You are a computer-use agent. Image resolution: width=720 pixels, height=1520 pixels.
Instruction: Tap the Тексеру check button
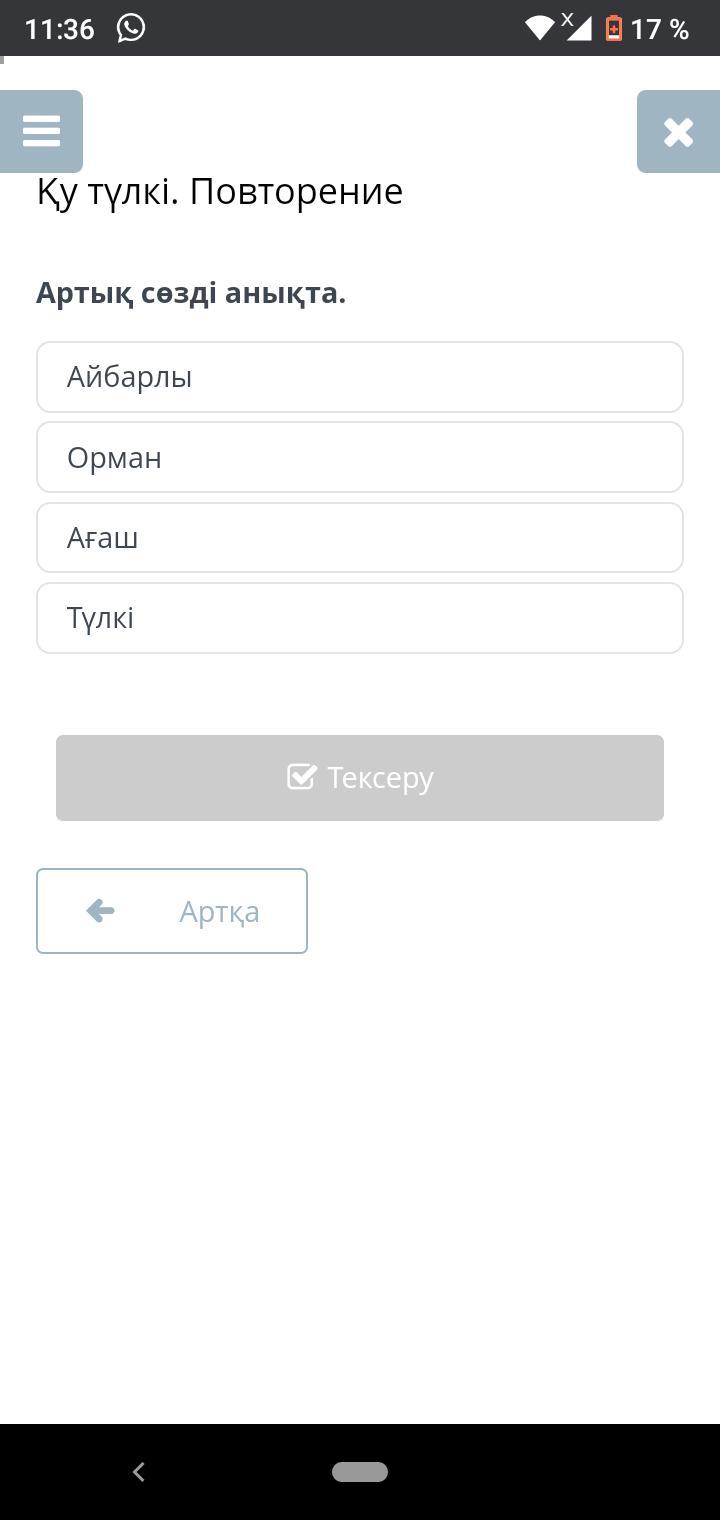tap(360, 778)
